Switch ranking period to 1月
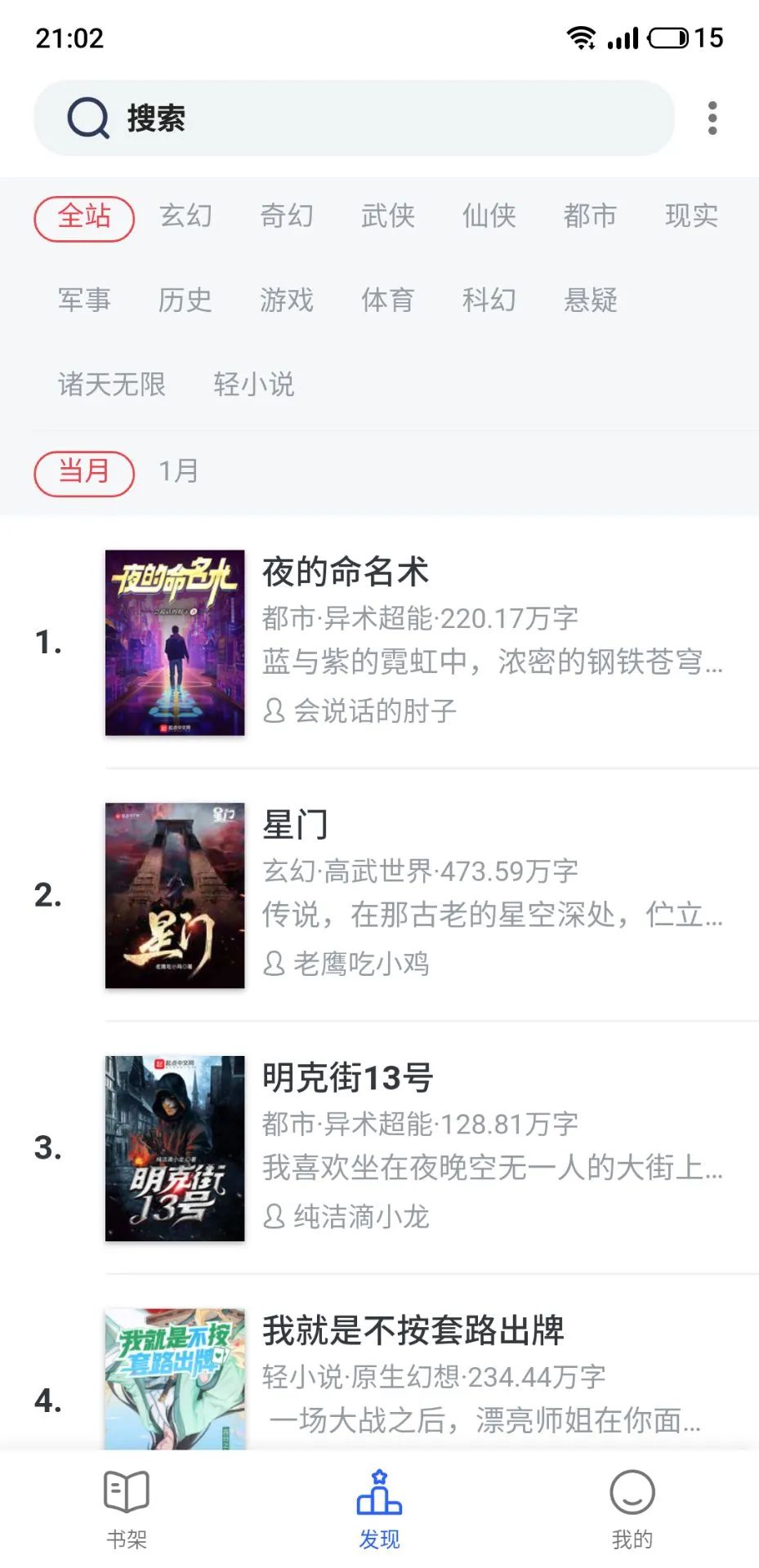This screenshot has height=1568, width=759. pos(178,471)
